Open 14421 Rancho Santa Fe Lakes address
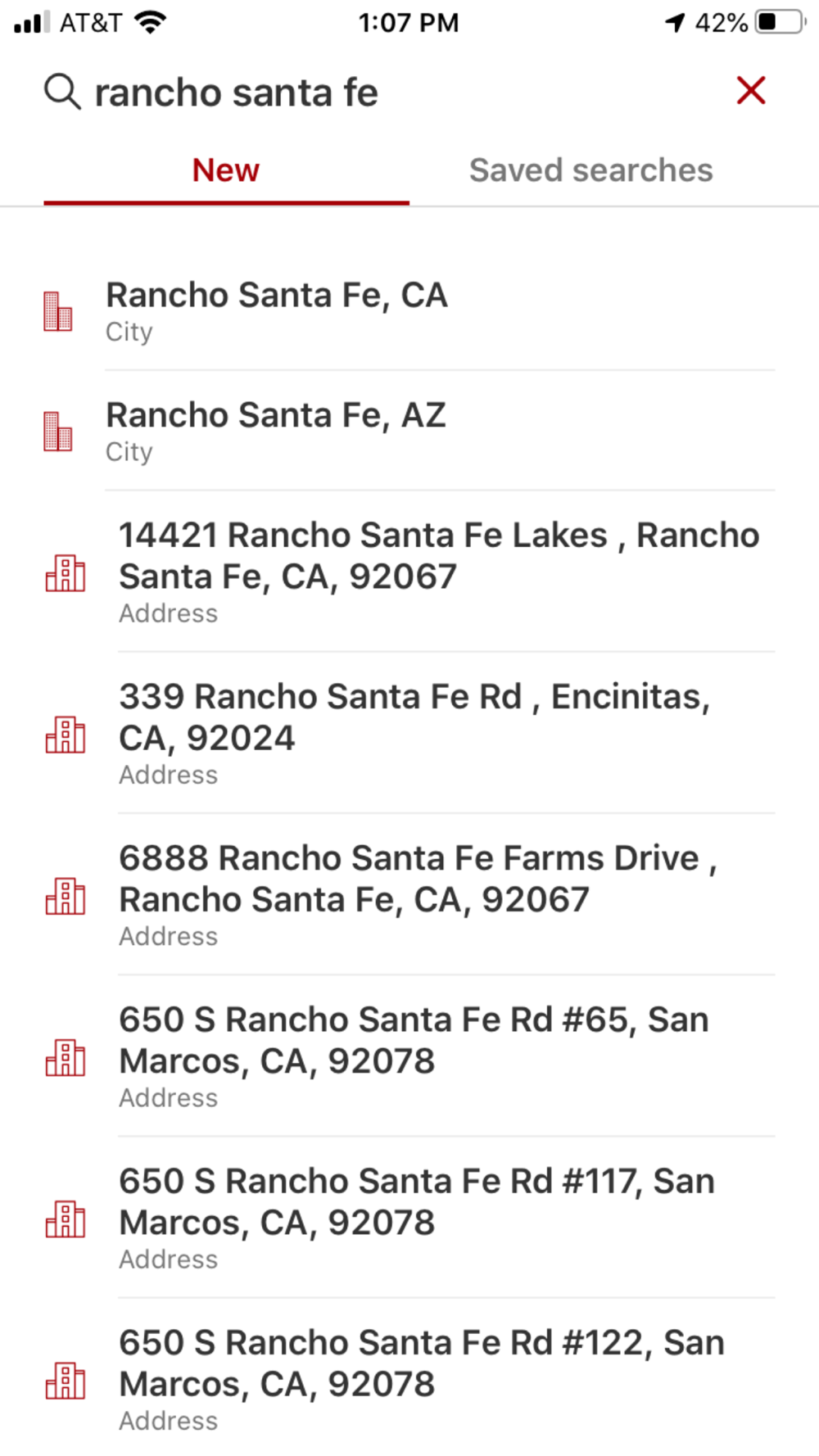Image resolution: width=819 pixels, height=1456 pixels. pos(409,572)
